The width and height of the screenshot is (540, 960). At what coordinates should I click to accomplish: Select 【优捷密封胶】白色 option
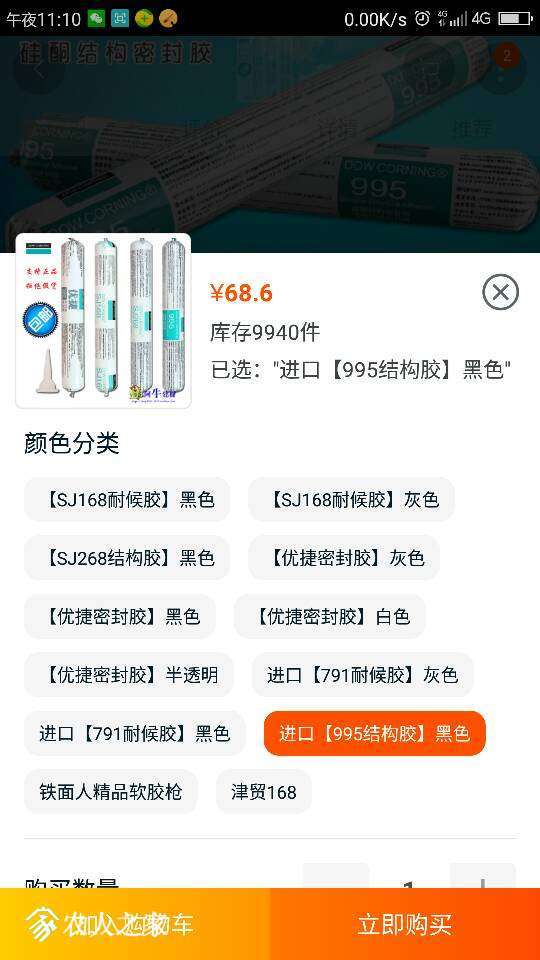[x=330, y=616]
